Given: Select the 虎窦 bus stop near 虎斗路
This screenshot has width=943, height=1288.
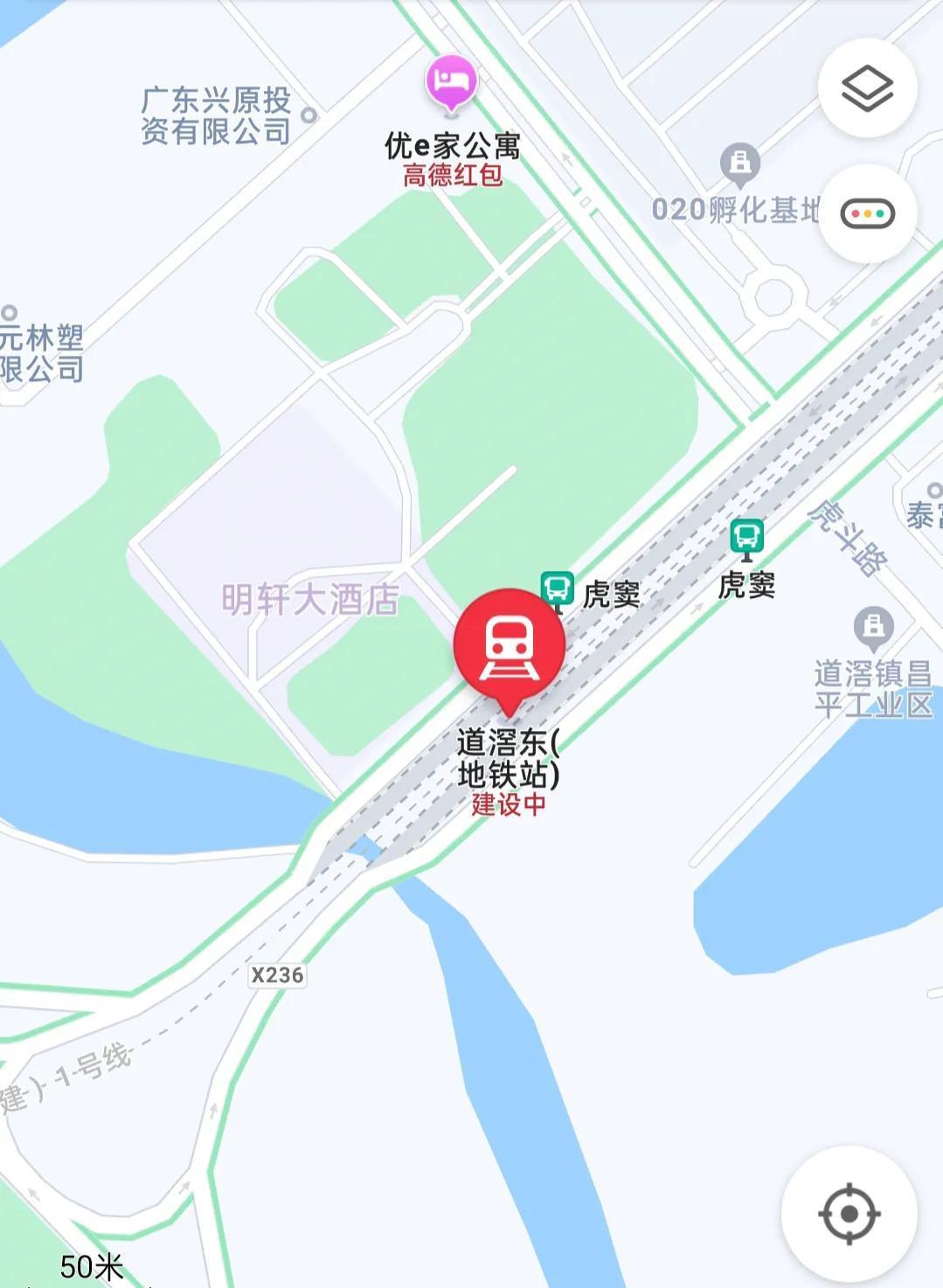Looking at the screenshot, I should pyautogui.click(x=747, y=537).
